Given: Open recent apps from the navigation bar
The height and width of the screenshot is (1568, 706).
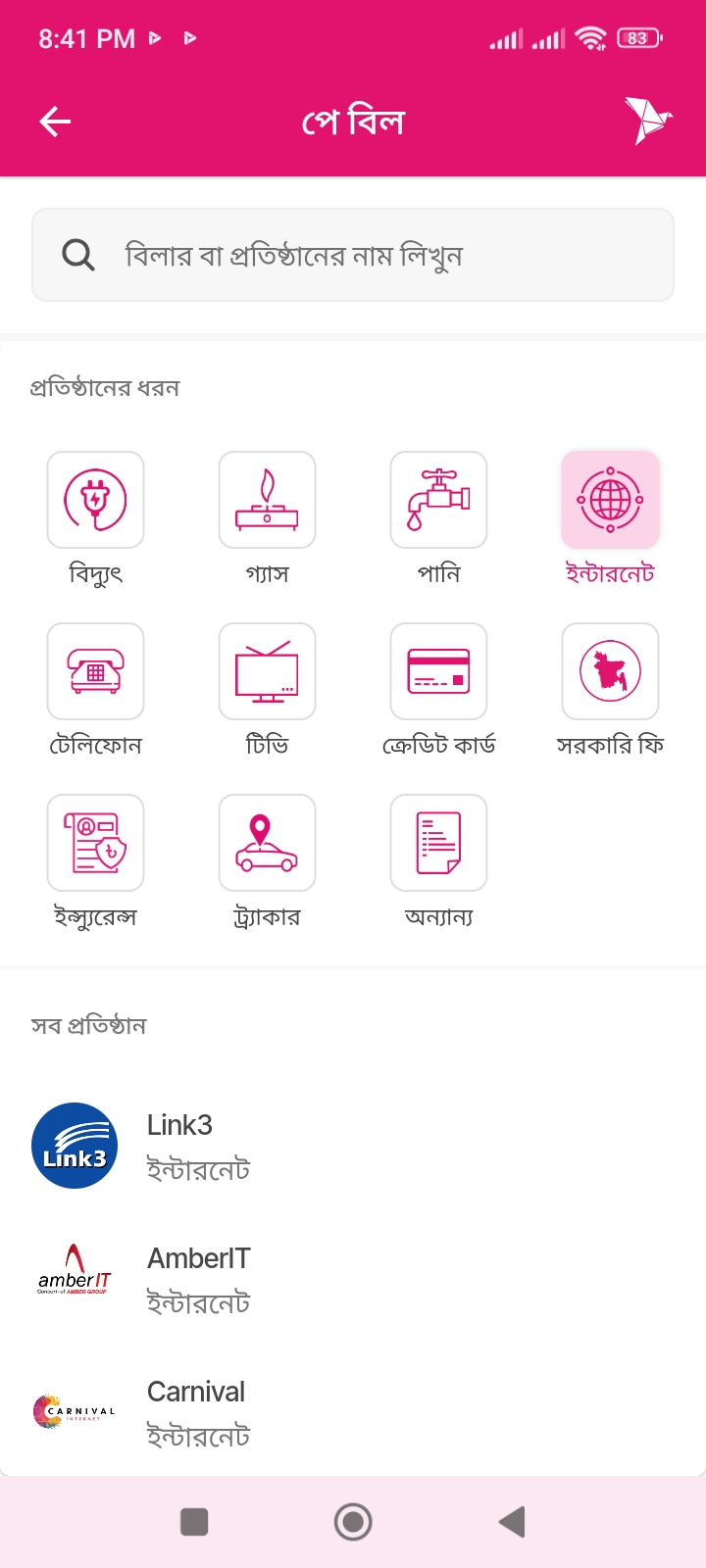Looking at the screenshot, I should [194, 1522].
